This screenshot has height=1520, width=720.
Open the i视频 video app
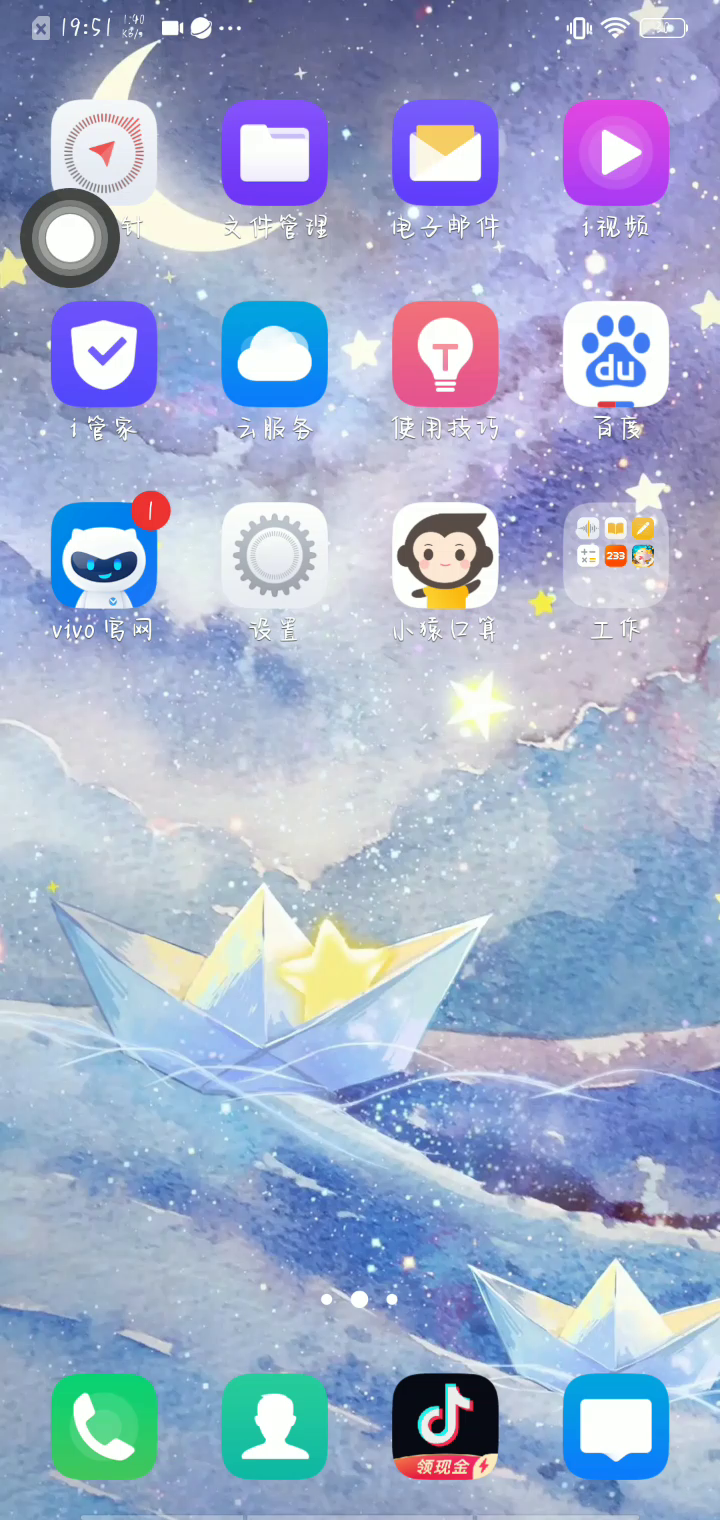(616, 152)
